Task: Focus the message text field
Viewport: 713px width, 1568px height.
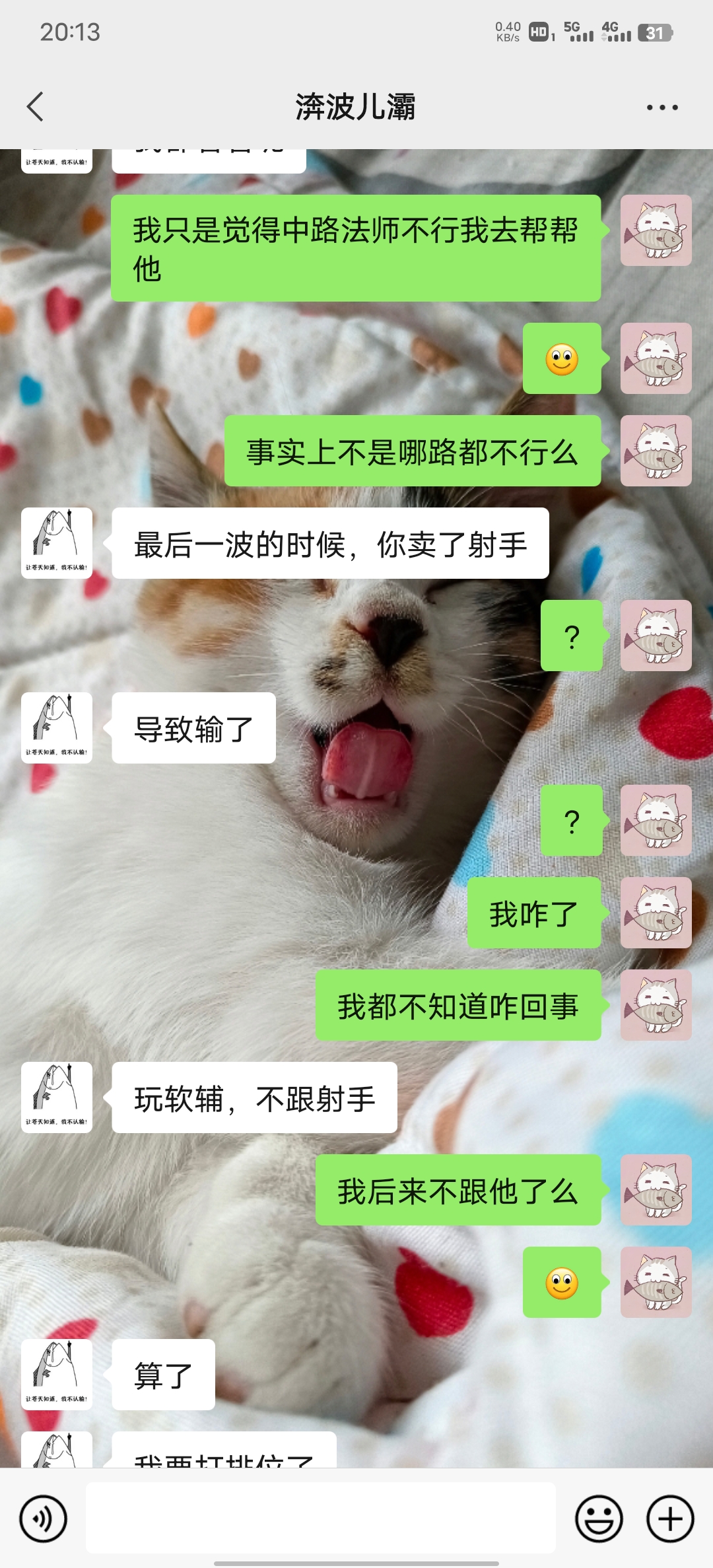Action: (x=320, y=1519)
